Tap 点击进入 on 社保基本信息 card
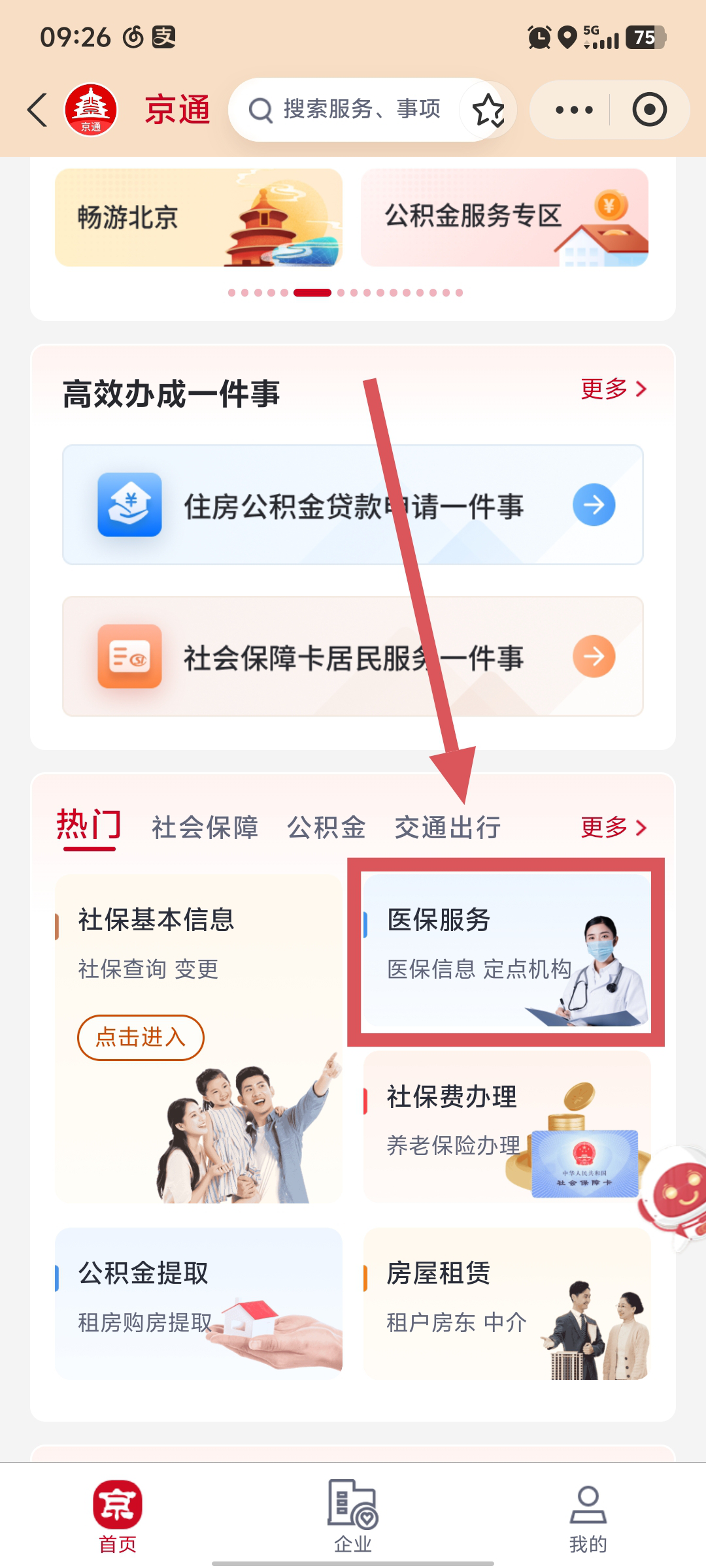706x1568 pixels. (x=141, y=1037)
